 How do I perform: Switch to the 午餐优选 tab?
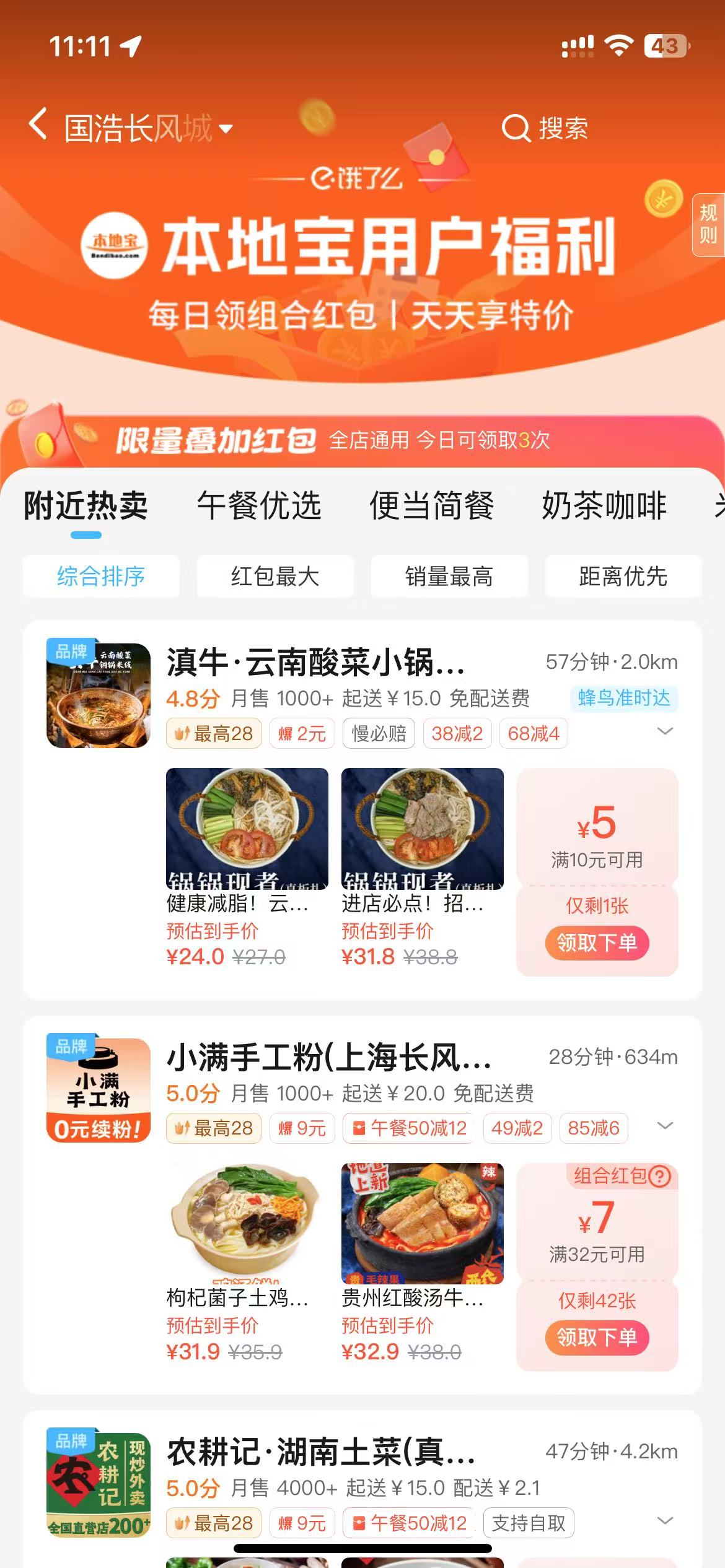tap(259, 506)
